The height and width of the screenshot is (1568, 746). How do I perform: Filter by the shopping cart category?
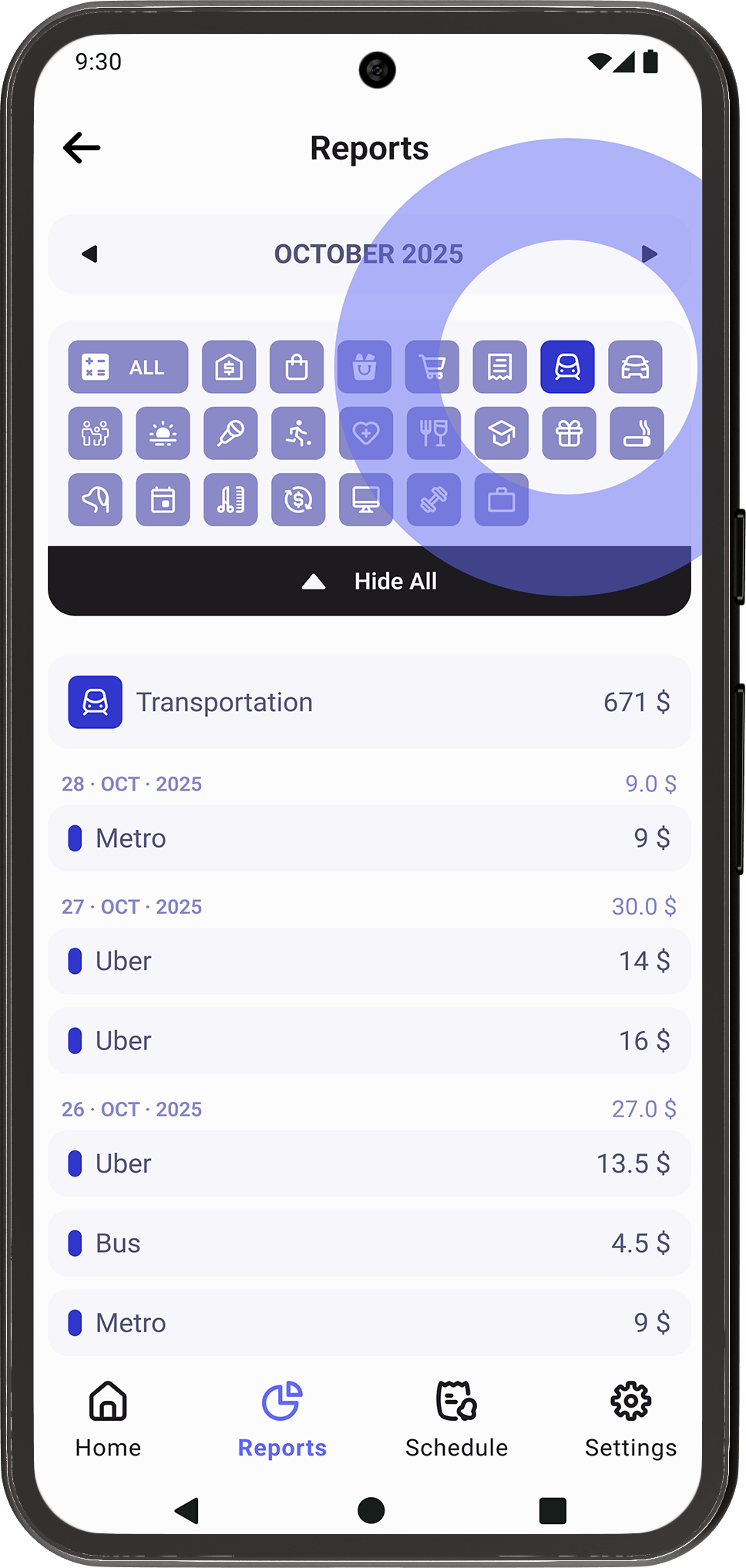pyautogui.click(x=432, y=367)
